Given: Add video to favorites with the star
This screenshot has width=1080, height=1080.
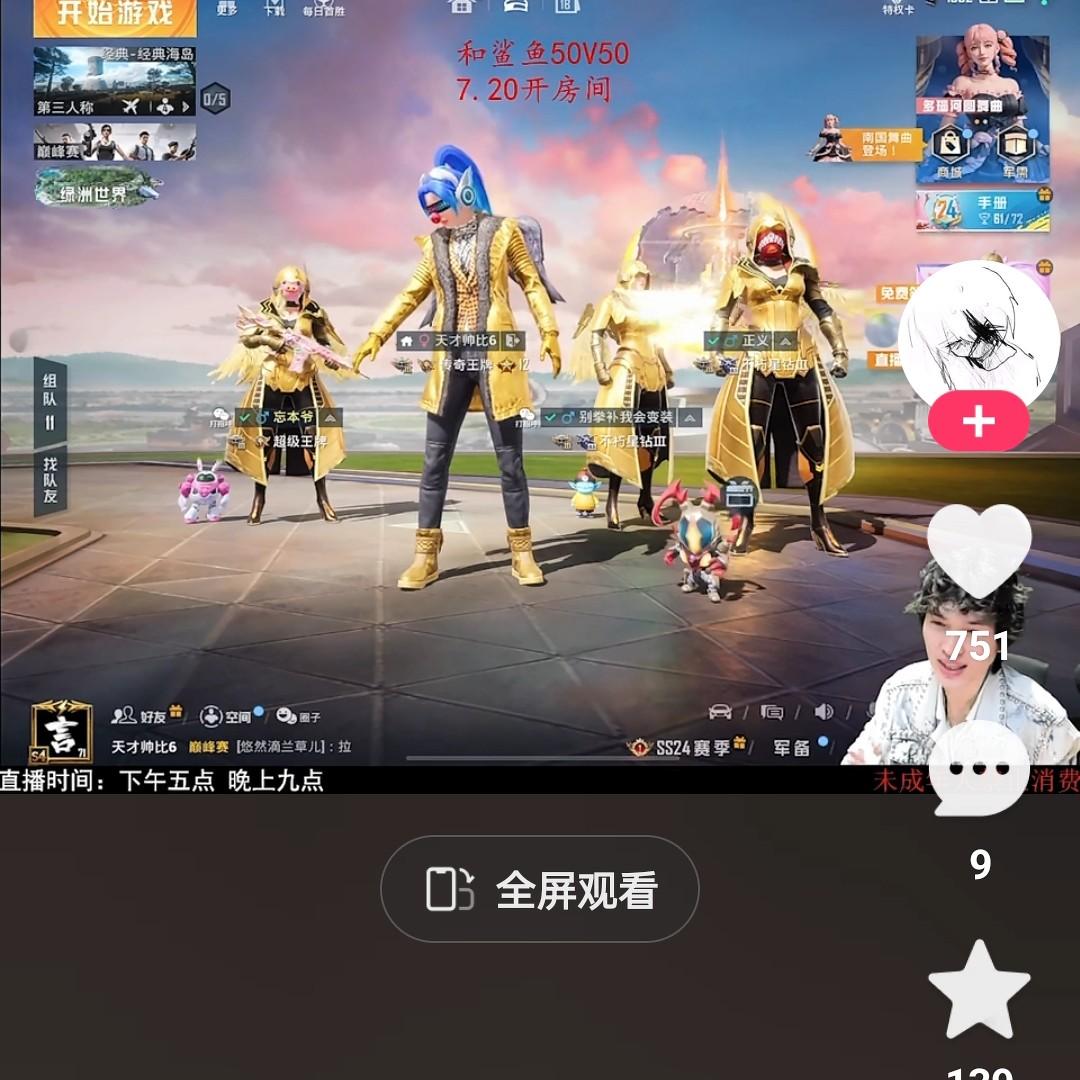Looking at the screenshot, I should tap(979, 990).
